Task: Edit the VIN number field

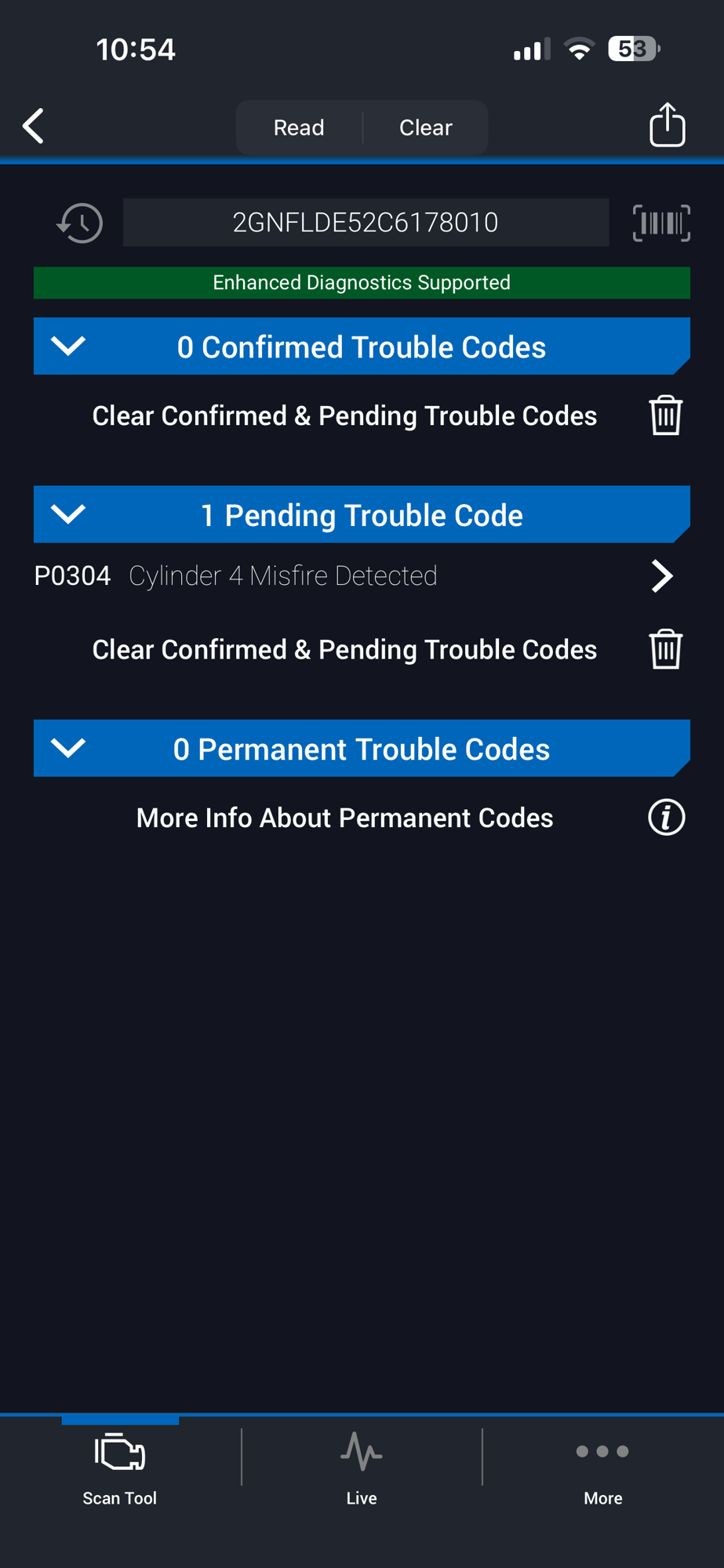Action: click(x=366, y=223)
